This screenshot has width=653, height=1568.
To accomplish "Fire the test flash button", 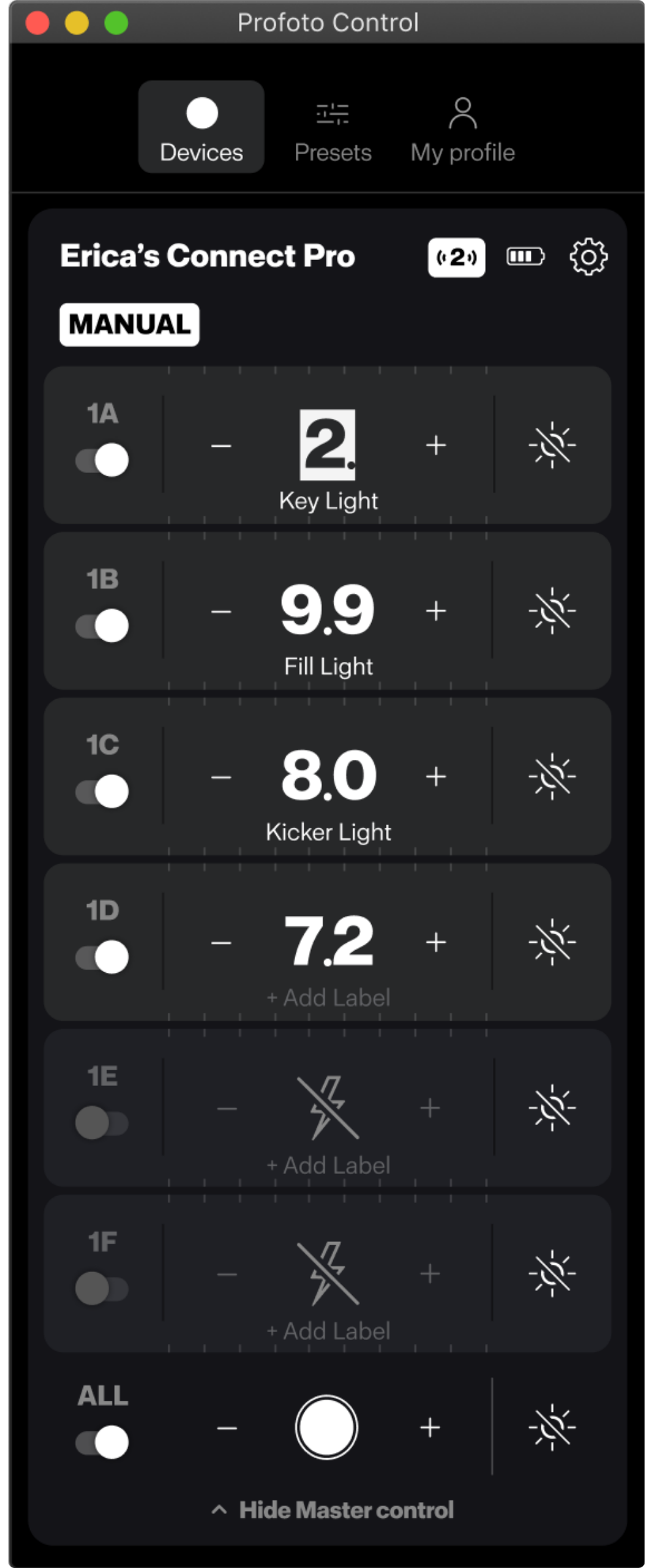I will click(326, 1428).
